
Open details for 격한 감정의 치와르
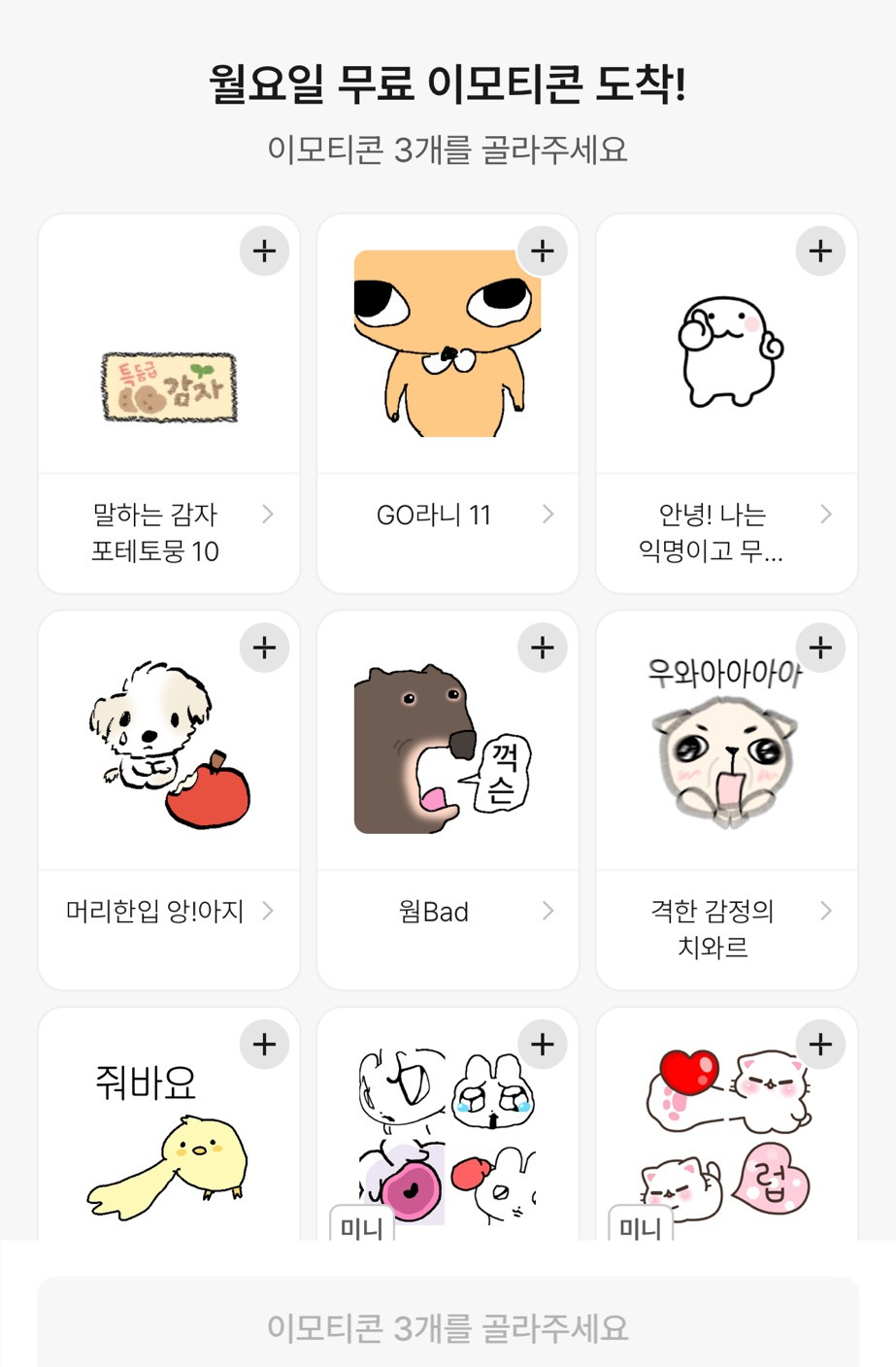[726, 929]
